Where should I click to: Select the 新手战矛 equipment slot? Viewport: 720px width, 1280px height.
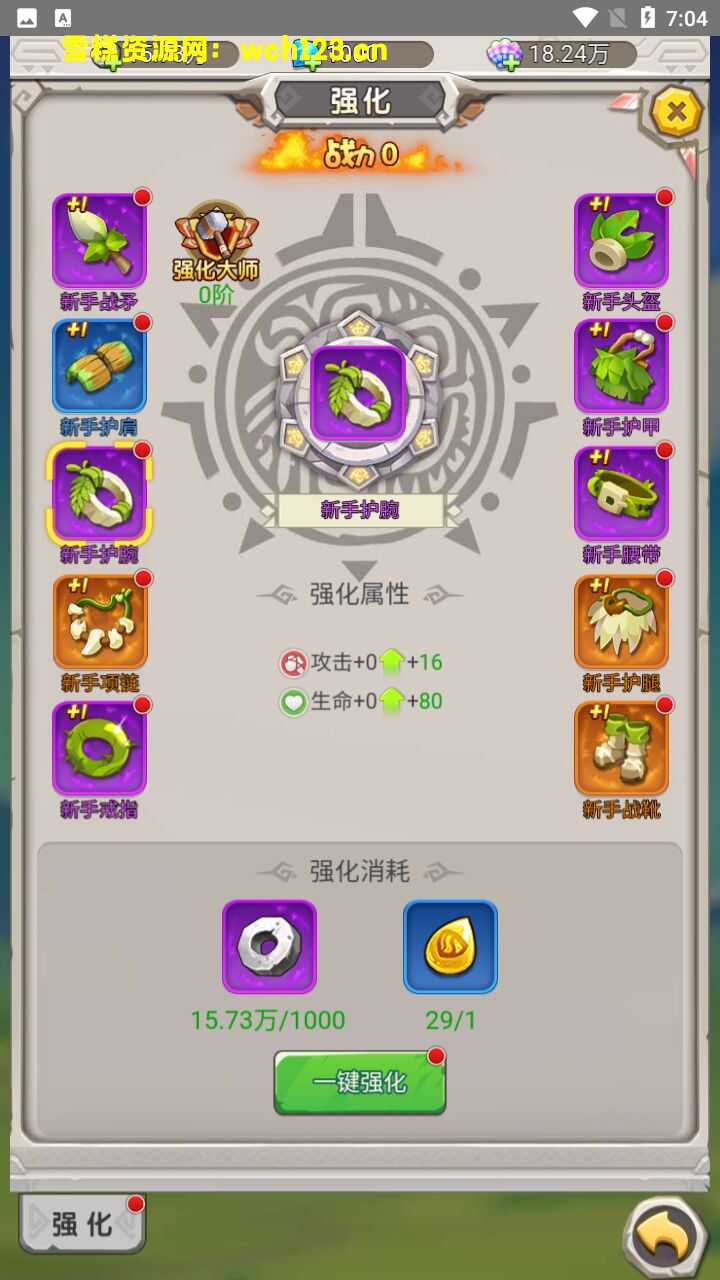(99, 241)
